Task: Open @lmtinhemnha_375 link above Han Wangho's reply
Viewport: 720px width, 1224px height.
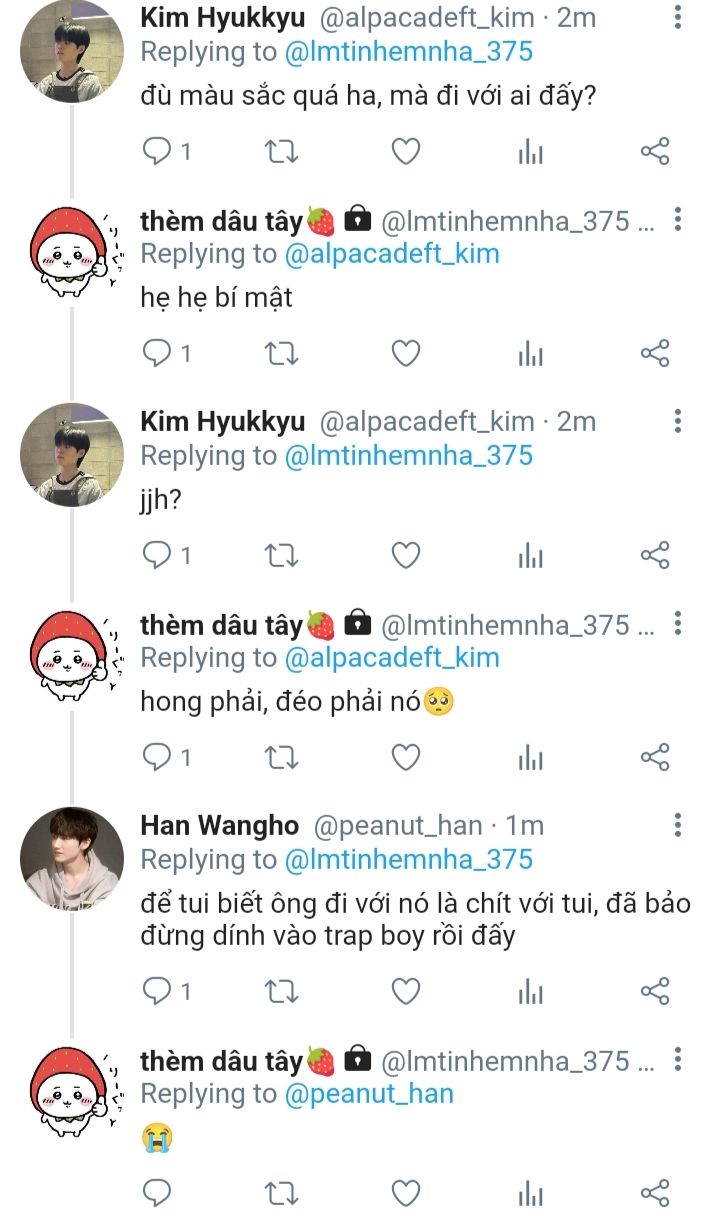Action: pyautogui.click(x=409, y=859)
